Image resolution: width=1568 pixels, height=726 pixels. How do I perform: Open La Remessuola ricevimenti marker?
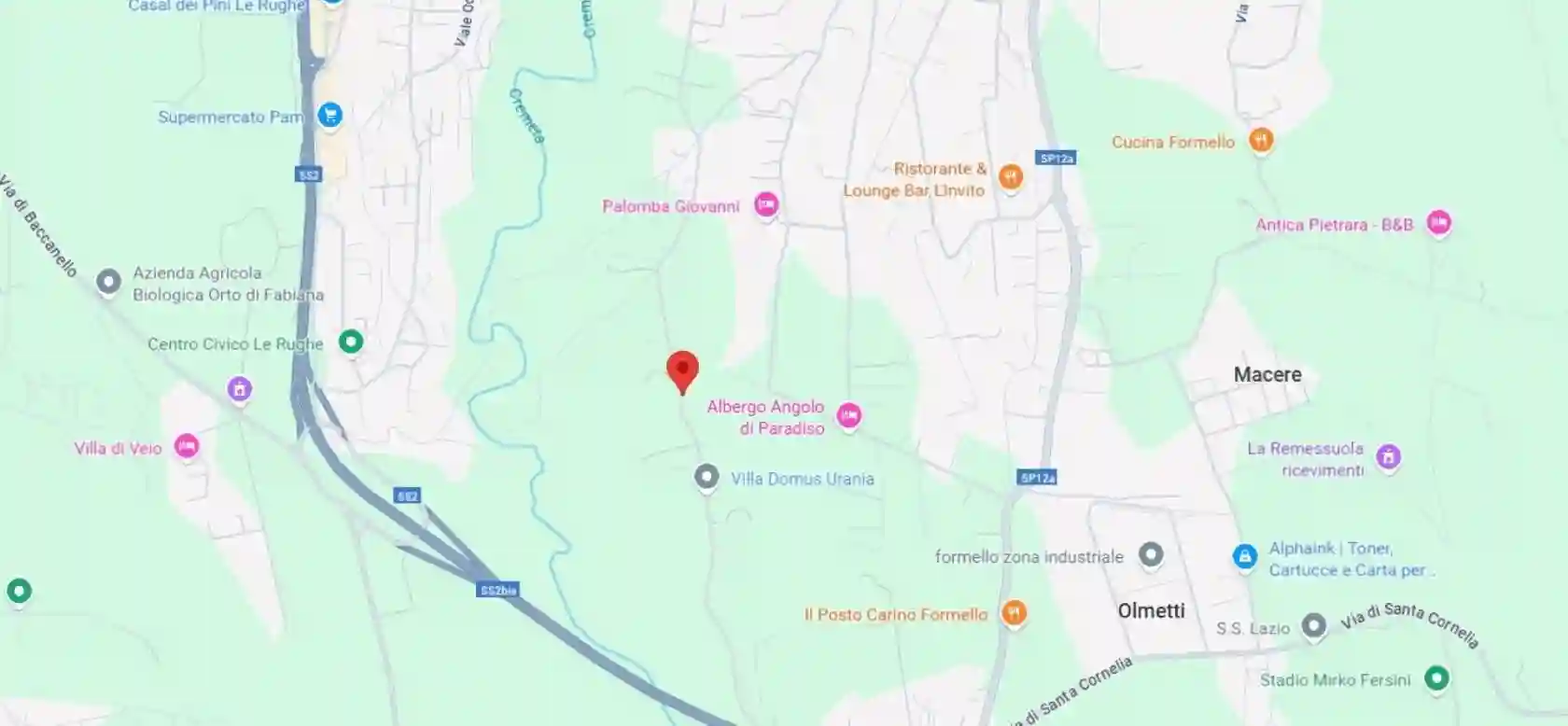coord(1388,456)
